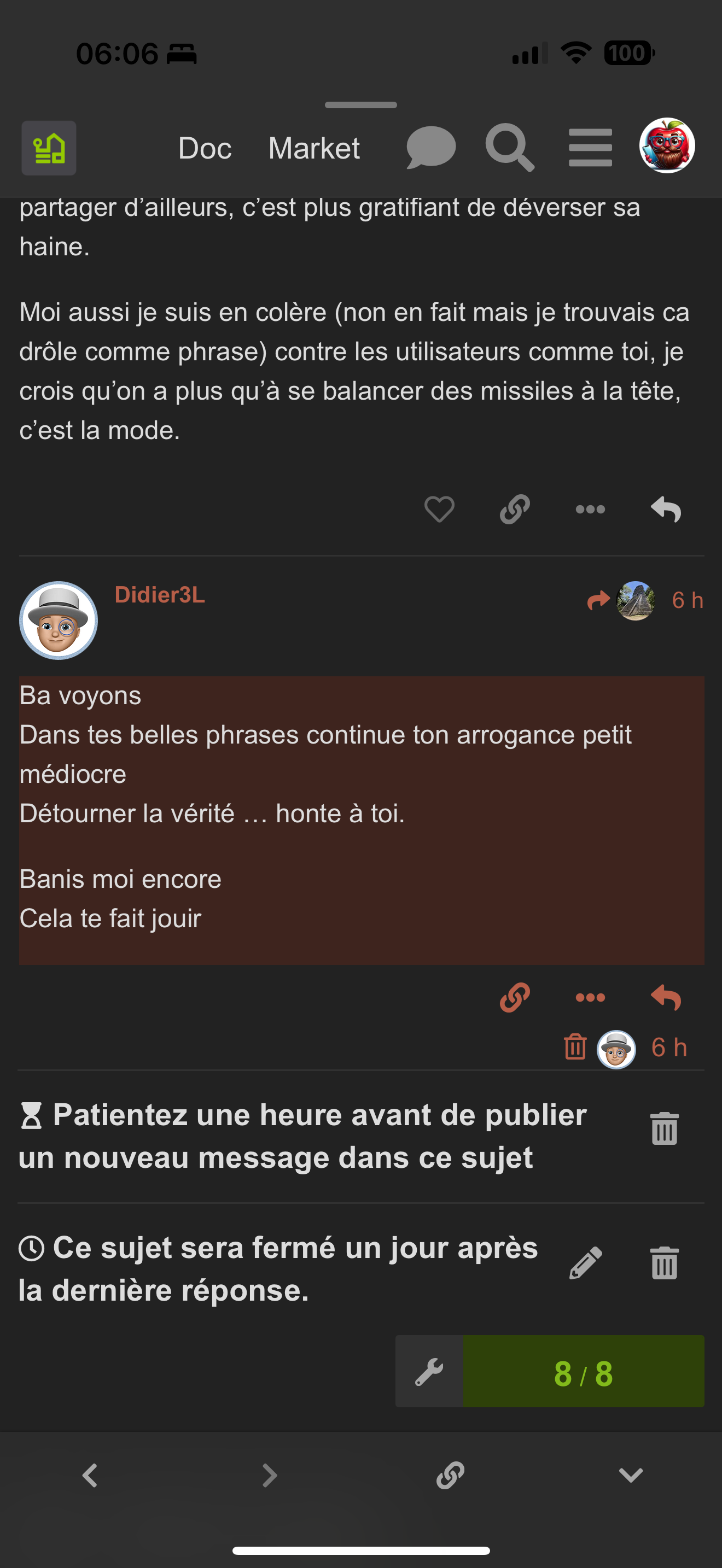722x1568 pixels.
Task: Show more actions on Didier3L's post
Action: point(590,997)
